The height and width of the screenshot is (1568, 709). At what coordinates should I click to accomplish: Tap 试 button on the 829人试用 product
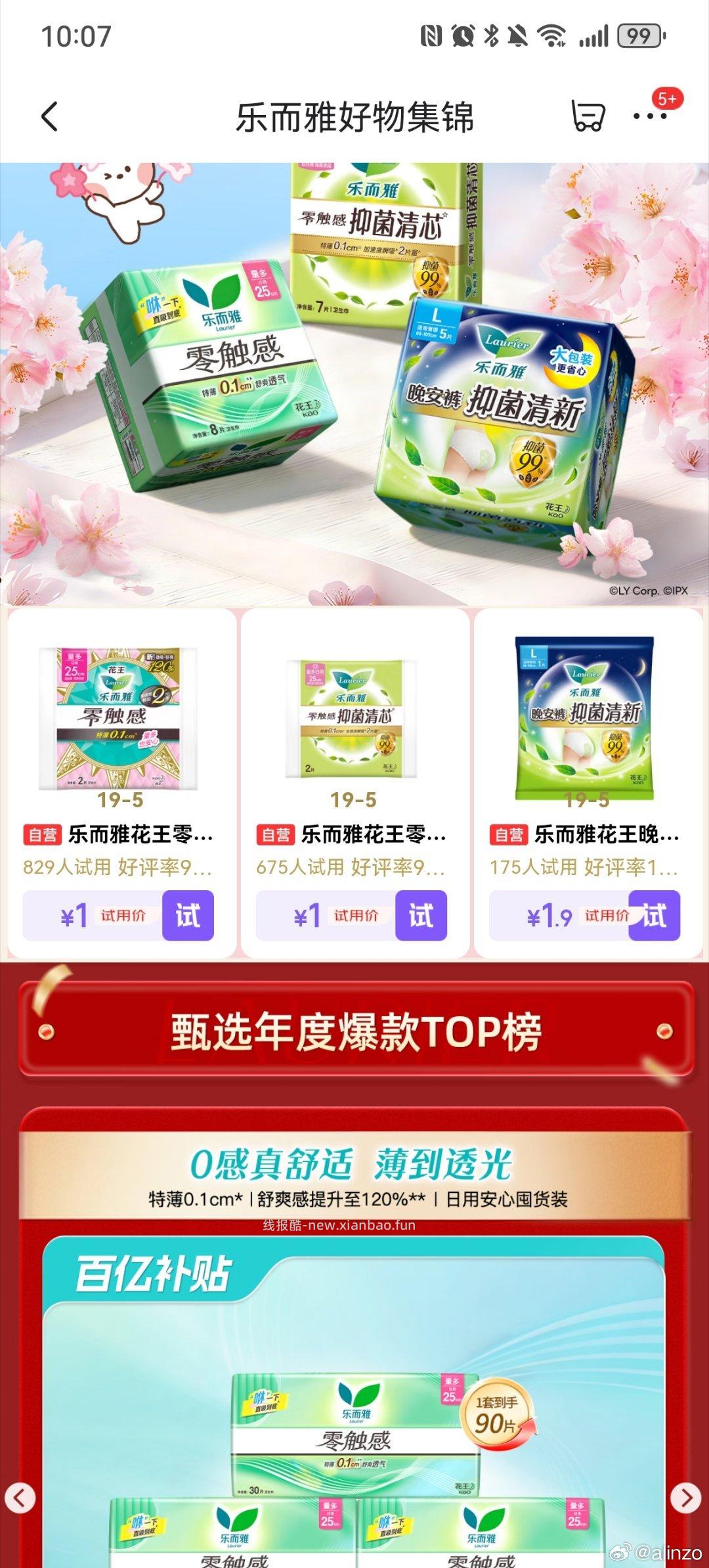point(188,915)
